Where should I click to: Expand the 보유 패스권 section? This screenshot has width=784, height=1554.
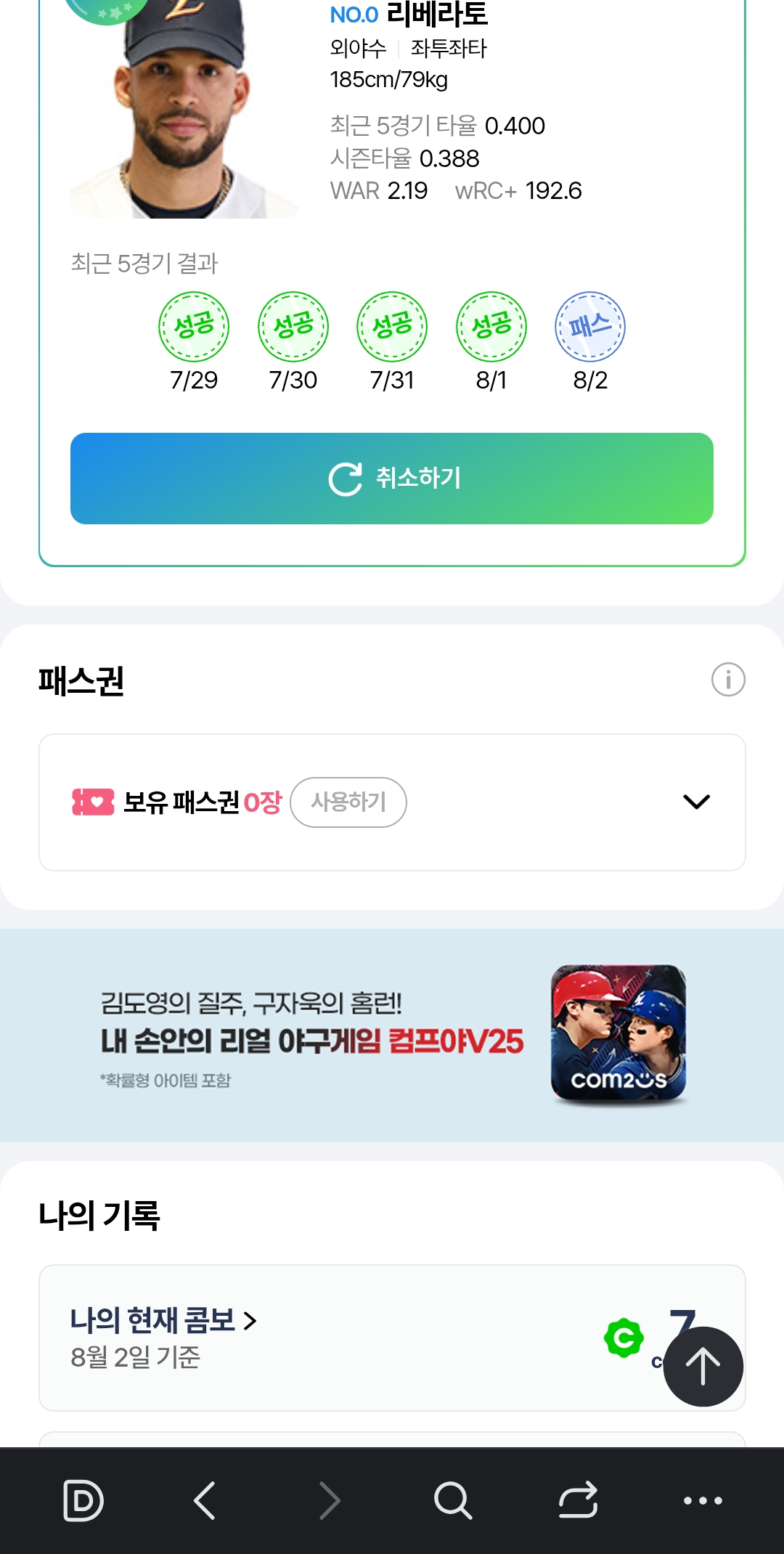[696, 802]
